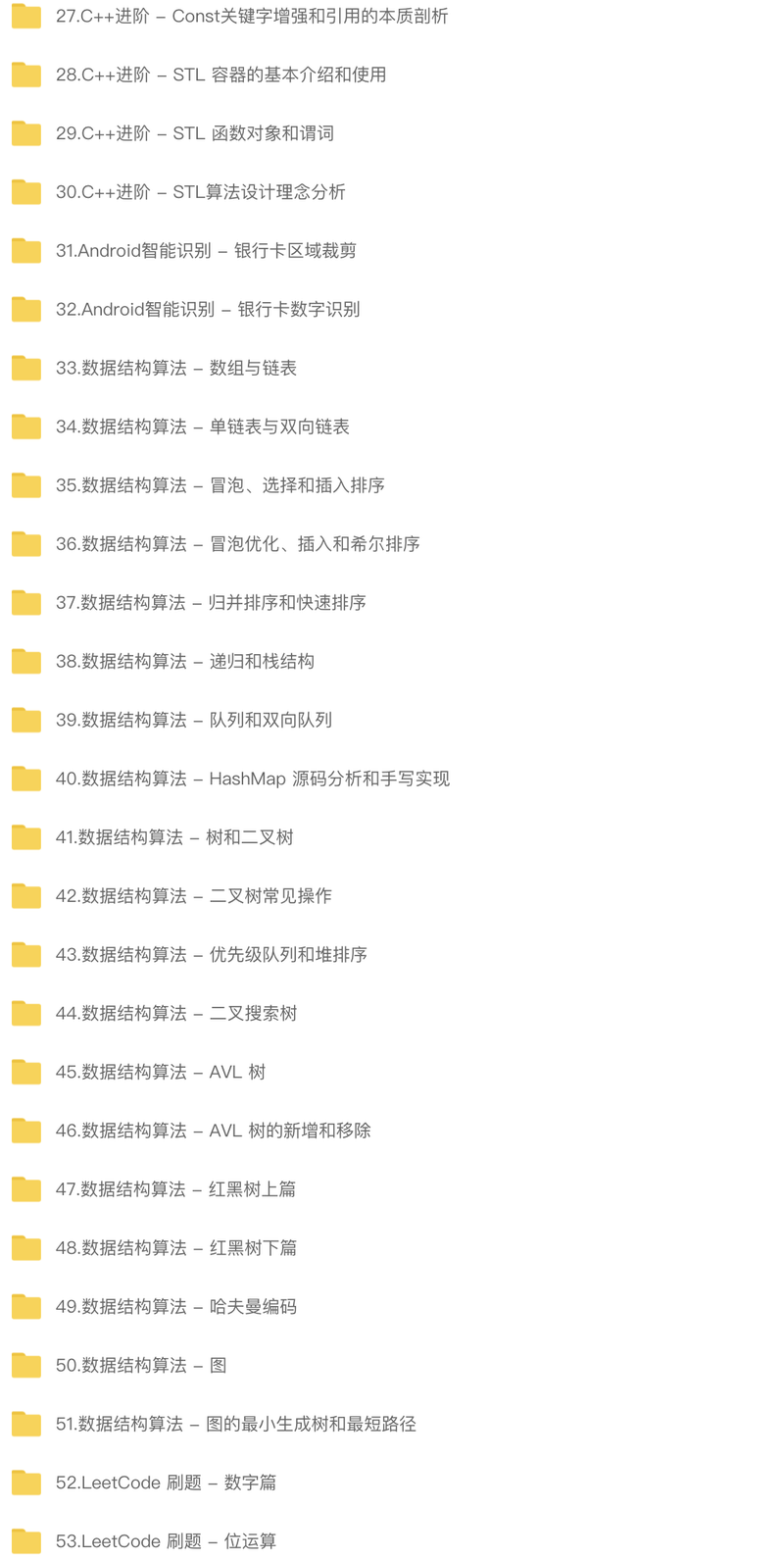Open folder 38 递归和栈结构
784x1559 pixels.
[x=184, y=662]
